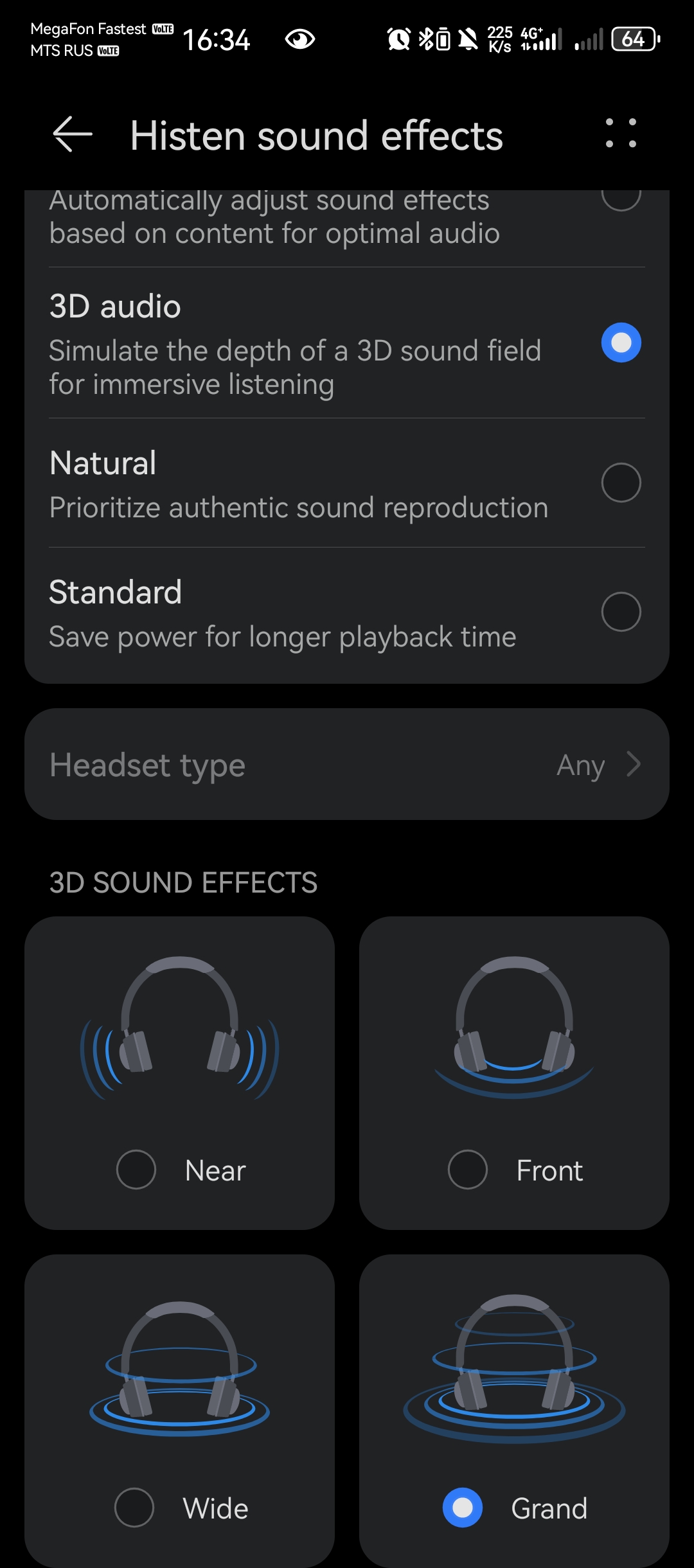Open the Headset type setting
Image resolution: width=694 pixels, height=1568 pixels.
click(347, 765)
